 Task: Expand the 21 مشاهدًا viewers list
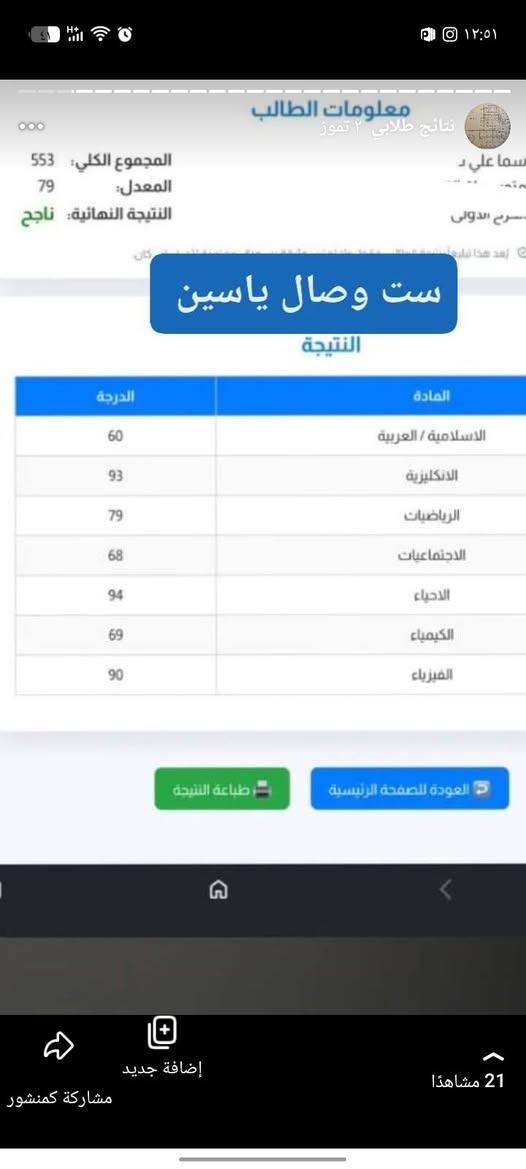coord(468,1071)
